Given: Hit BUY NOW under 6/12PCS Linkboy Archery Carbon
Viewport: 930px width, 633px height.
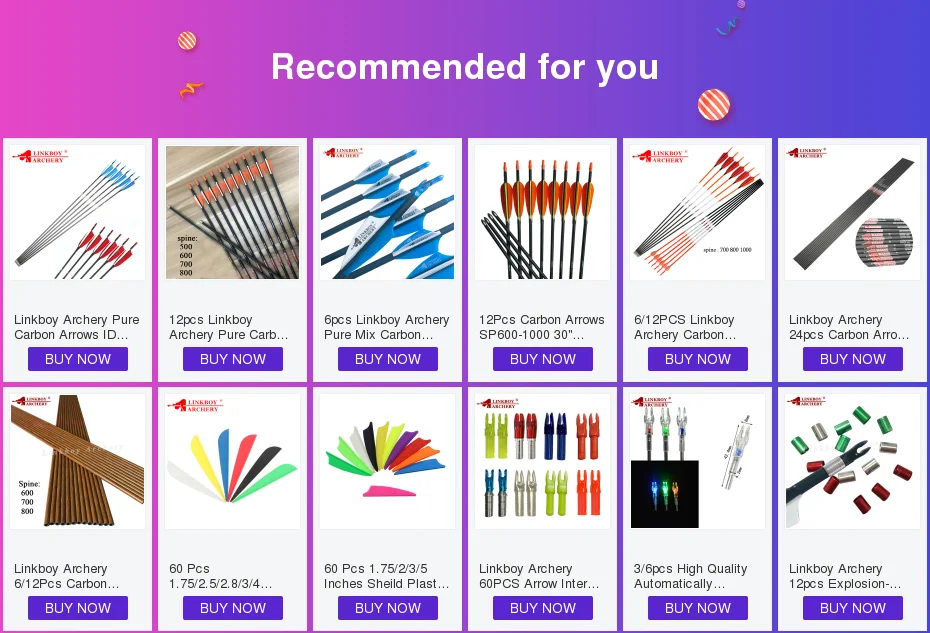Looking at the screenshot, I should [x=698, y=359].
